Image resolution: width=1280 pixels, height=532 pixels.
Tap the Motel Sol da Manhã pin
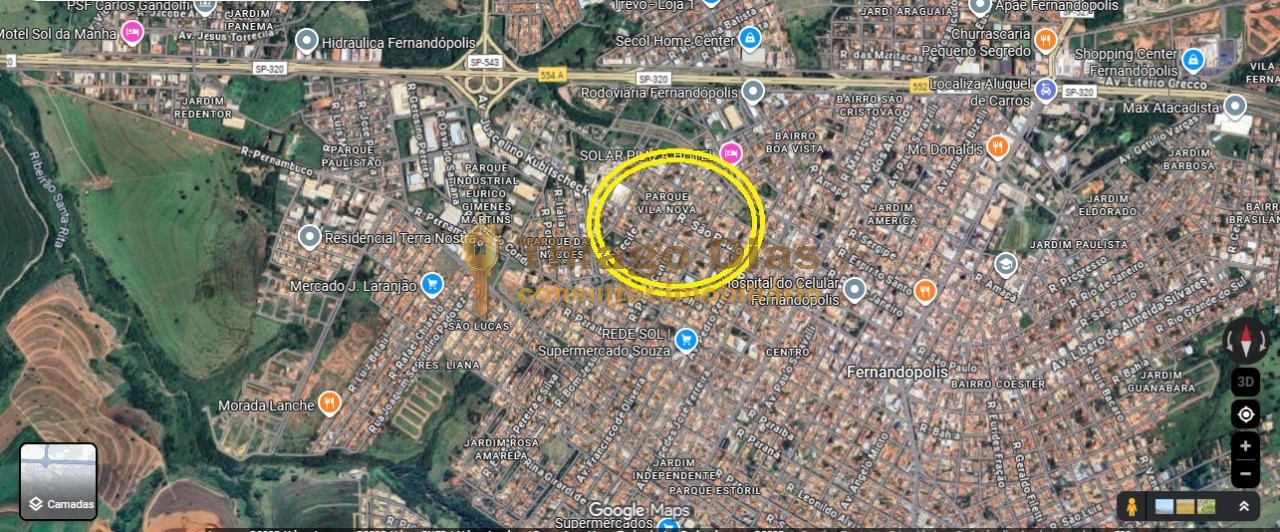(x=132, y=33)
